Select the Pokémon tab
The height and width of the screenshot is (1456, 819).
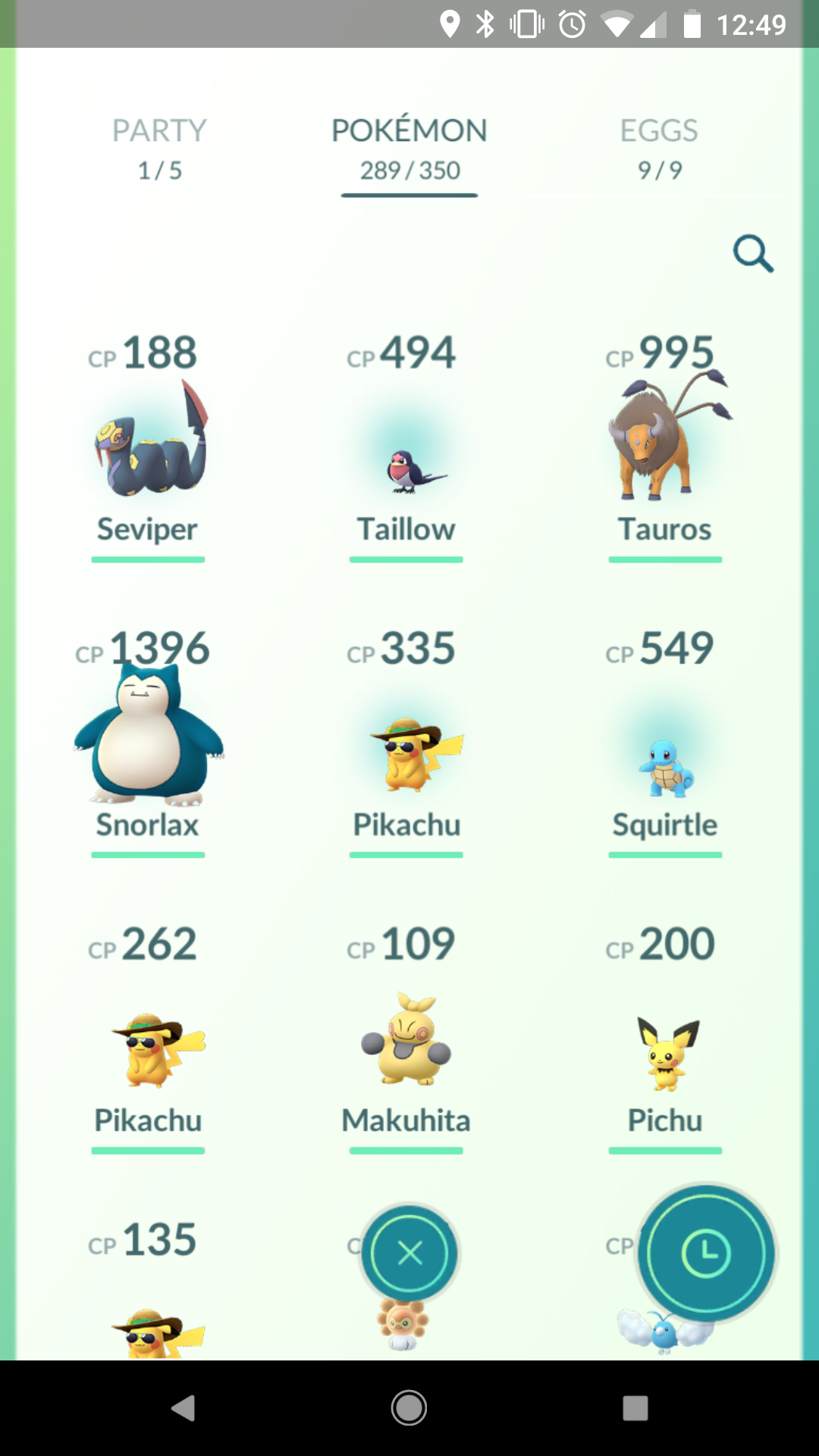pos(409,149)
